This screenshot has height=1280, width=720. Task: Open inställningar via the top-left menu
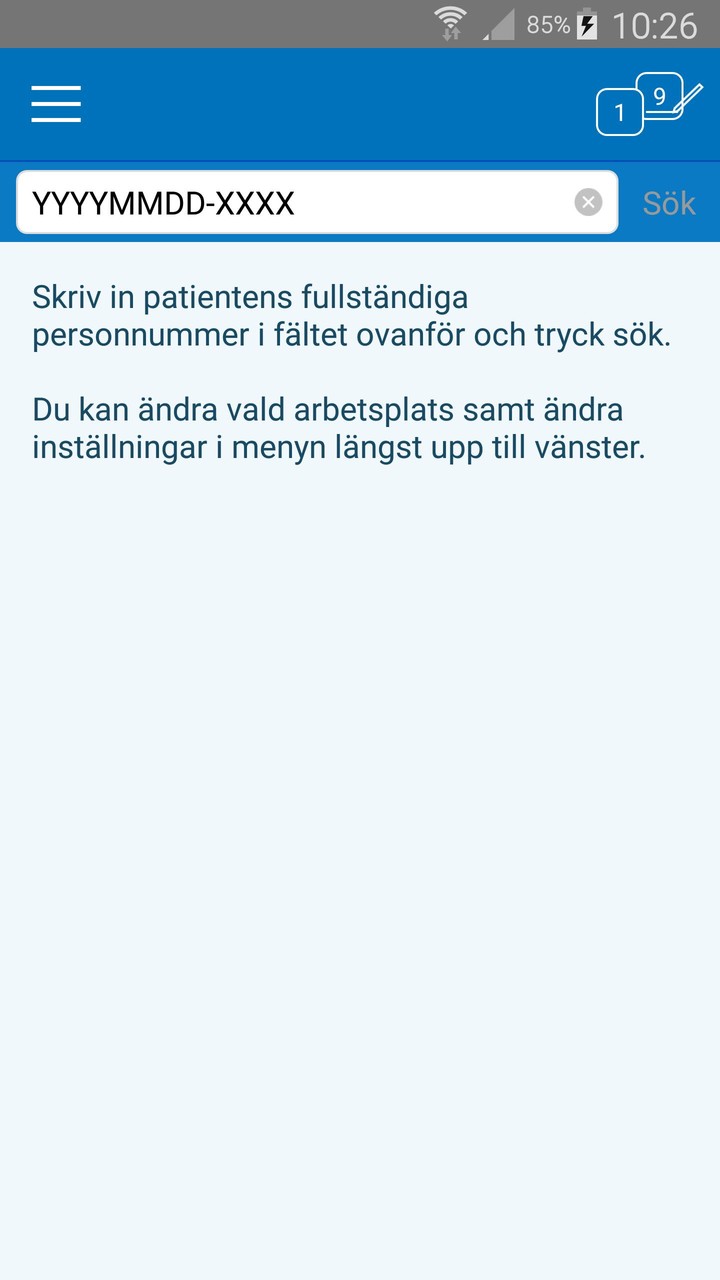coord(56,104)
